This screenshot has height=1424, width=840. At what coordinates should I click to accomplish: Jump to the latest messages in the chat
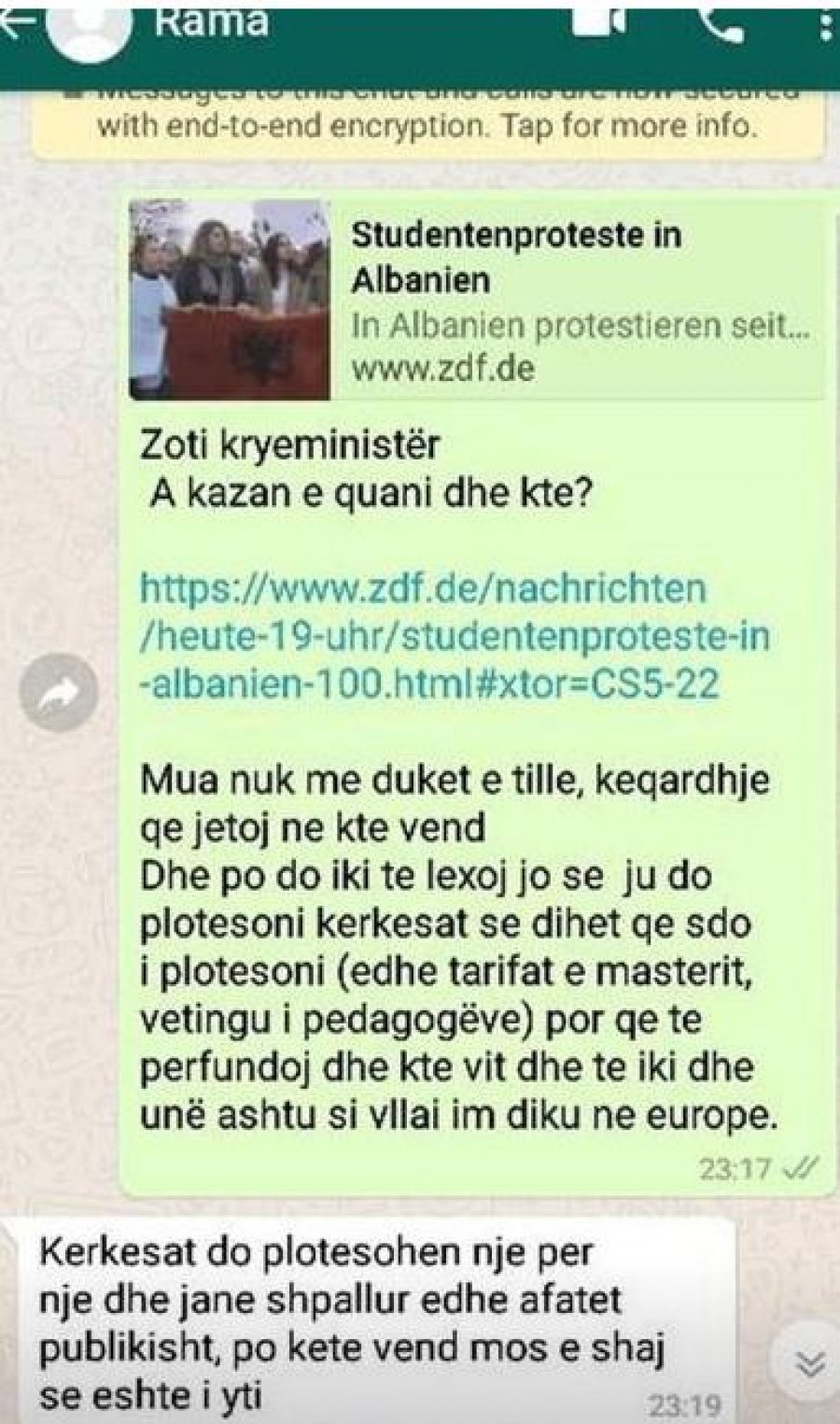(x=810, y=1364)
